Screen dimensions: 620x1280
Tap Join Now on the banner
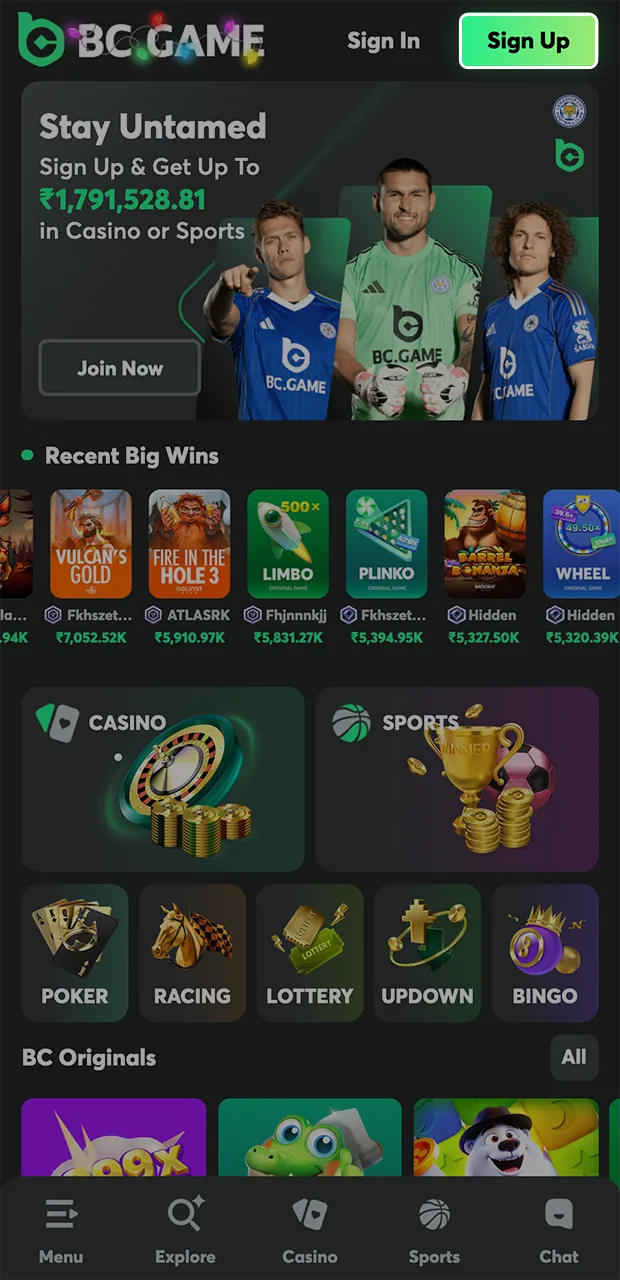[x=120, y=368]
